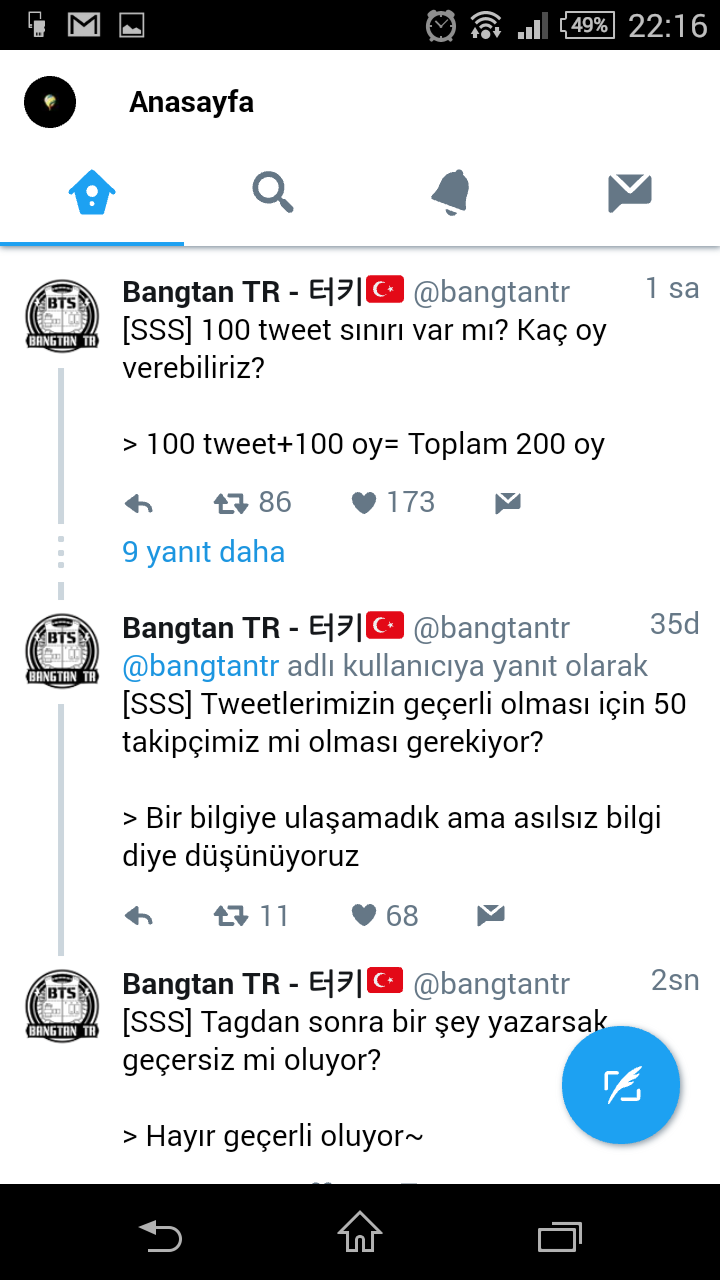Open the profile avatar next to Anasayfa

point(50,102)
